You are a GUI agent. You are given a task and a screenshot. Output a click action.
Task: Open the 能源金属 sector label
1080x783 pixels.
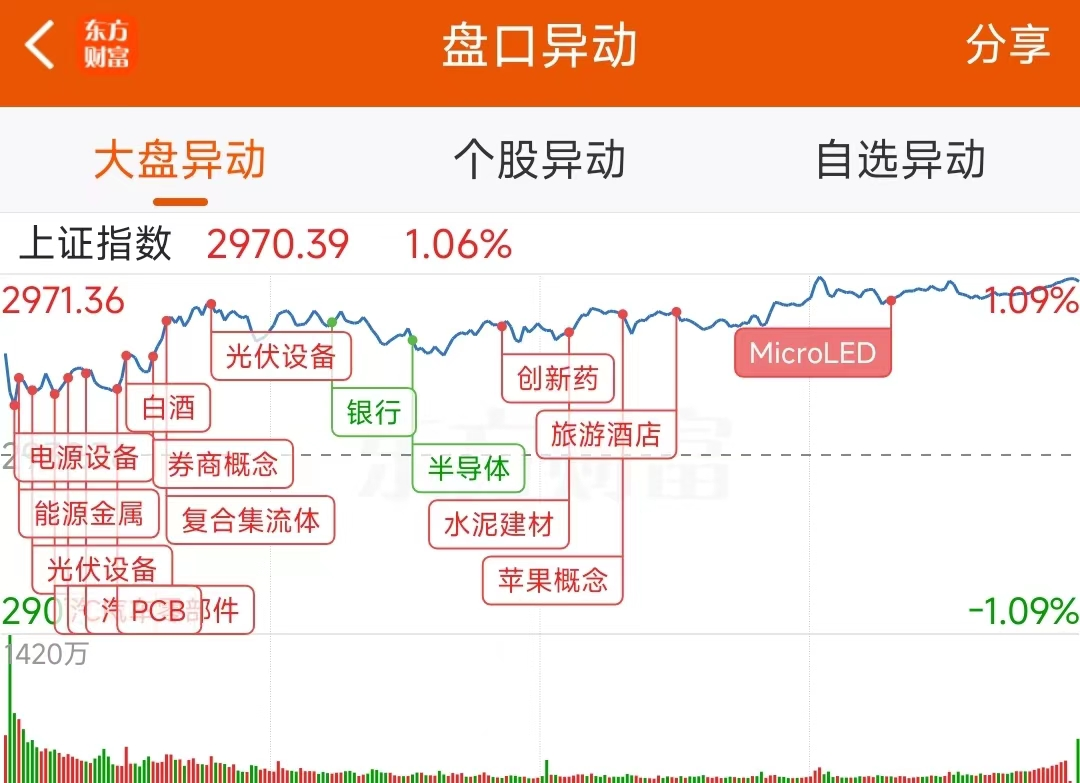pos(88,514)
